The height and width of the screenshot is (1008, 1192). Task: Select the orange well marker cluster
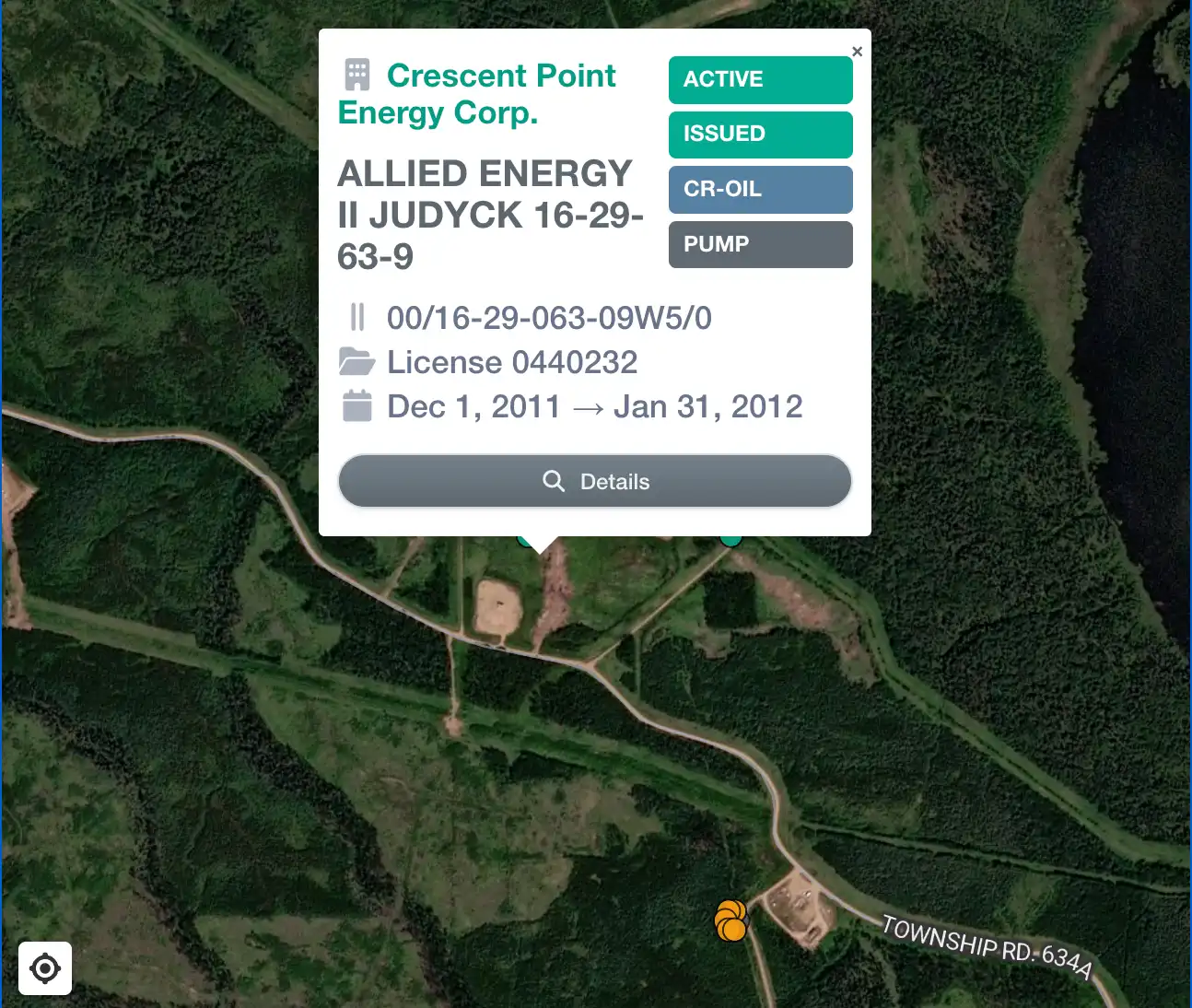[x=731, y=920]
